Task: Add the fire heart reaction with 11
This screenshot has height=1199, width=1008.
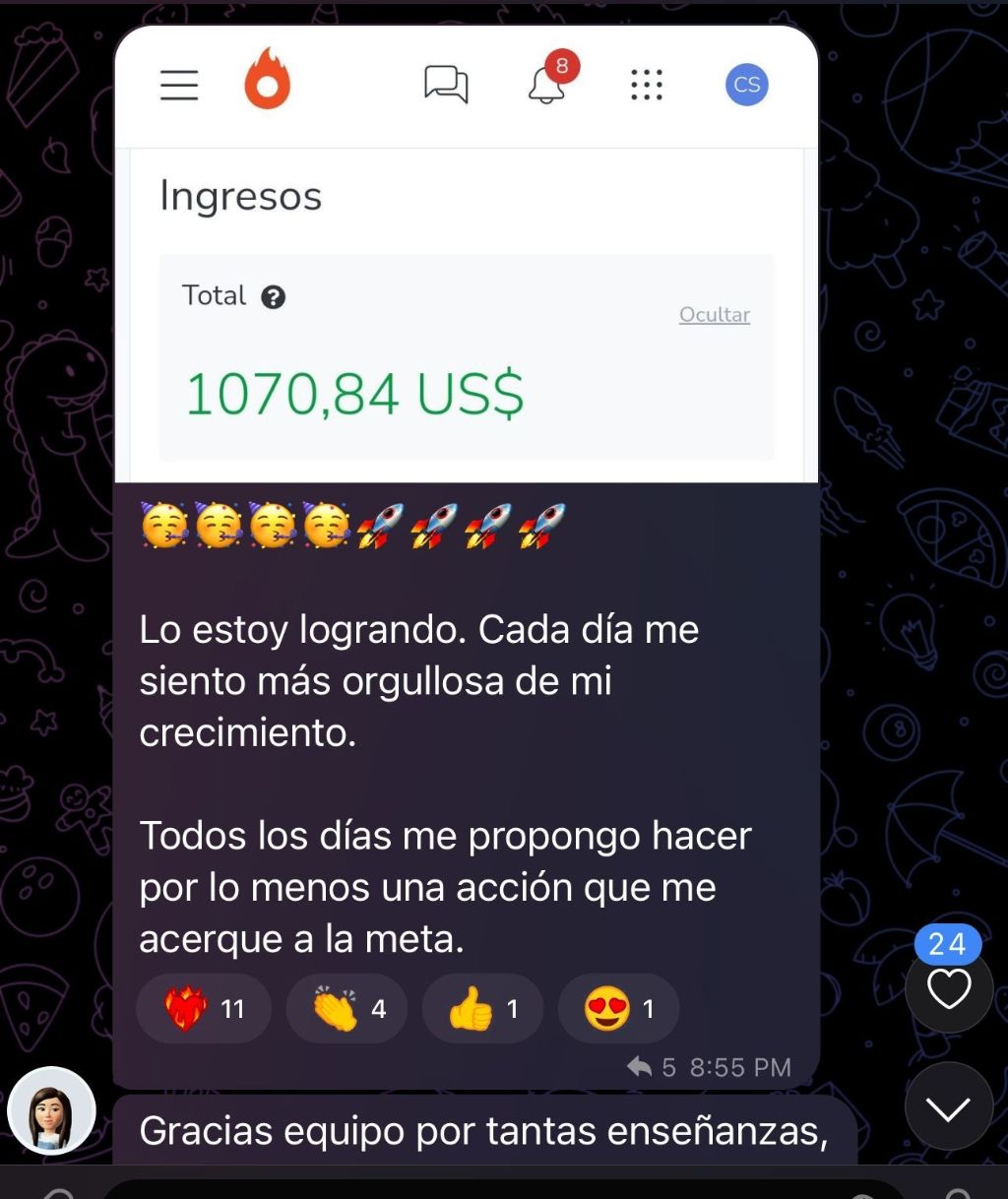Action: (x=204, y=1008)
